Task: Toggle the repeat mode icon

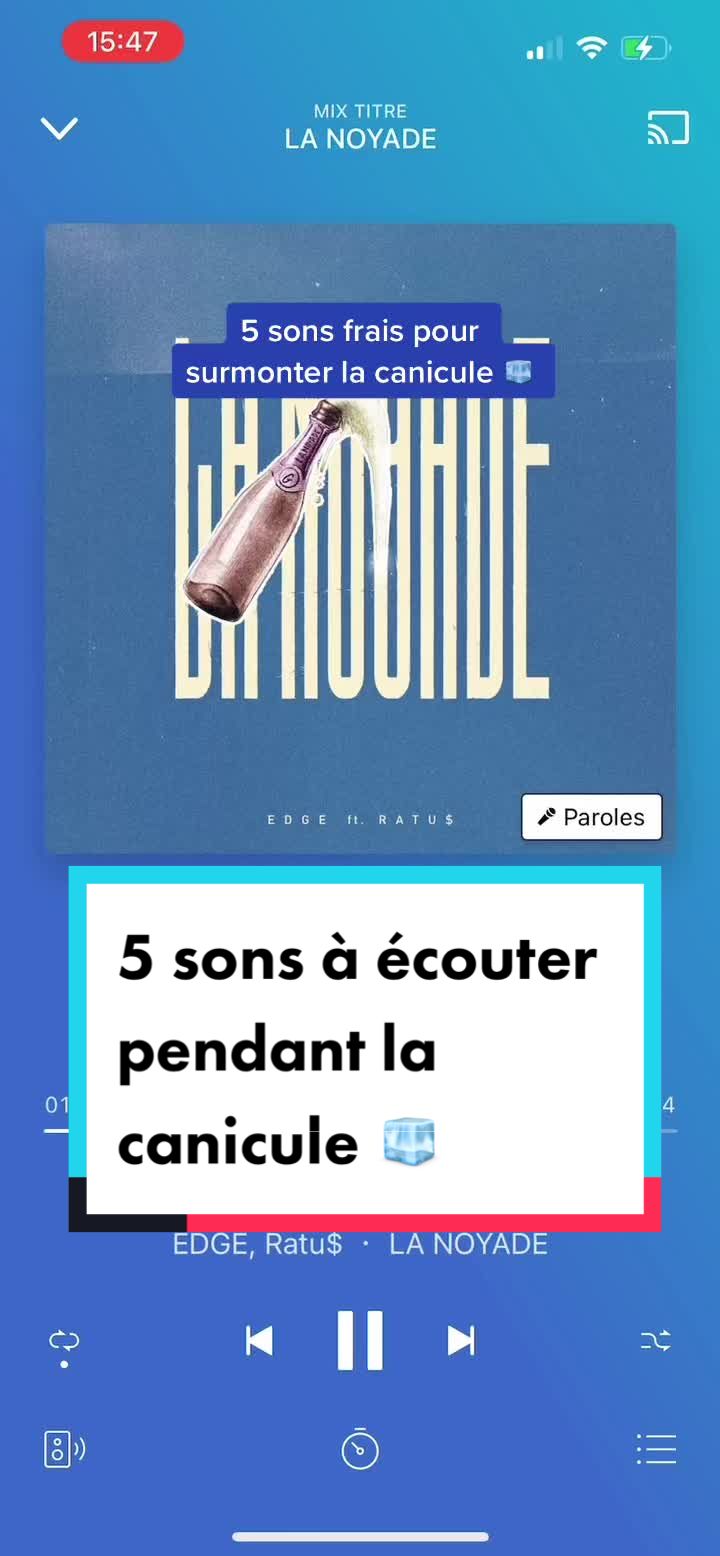Action: point(64,1341)
